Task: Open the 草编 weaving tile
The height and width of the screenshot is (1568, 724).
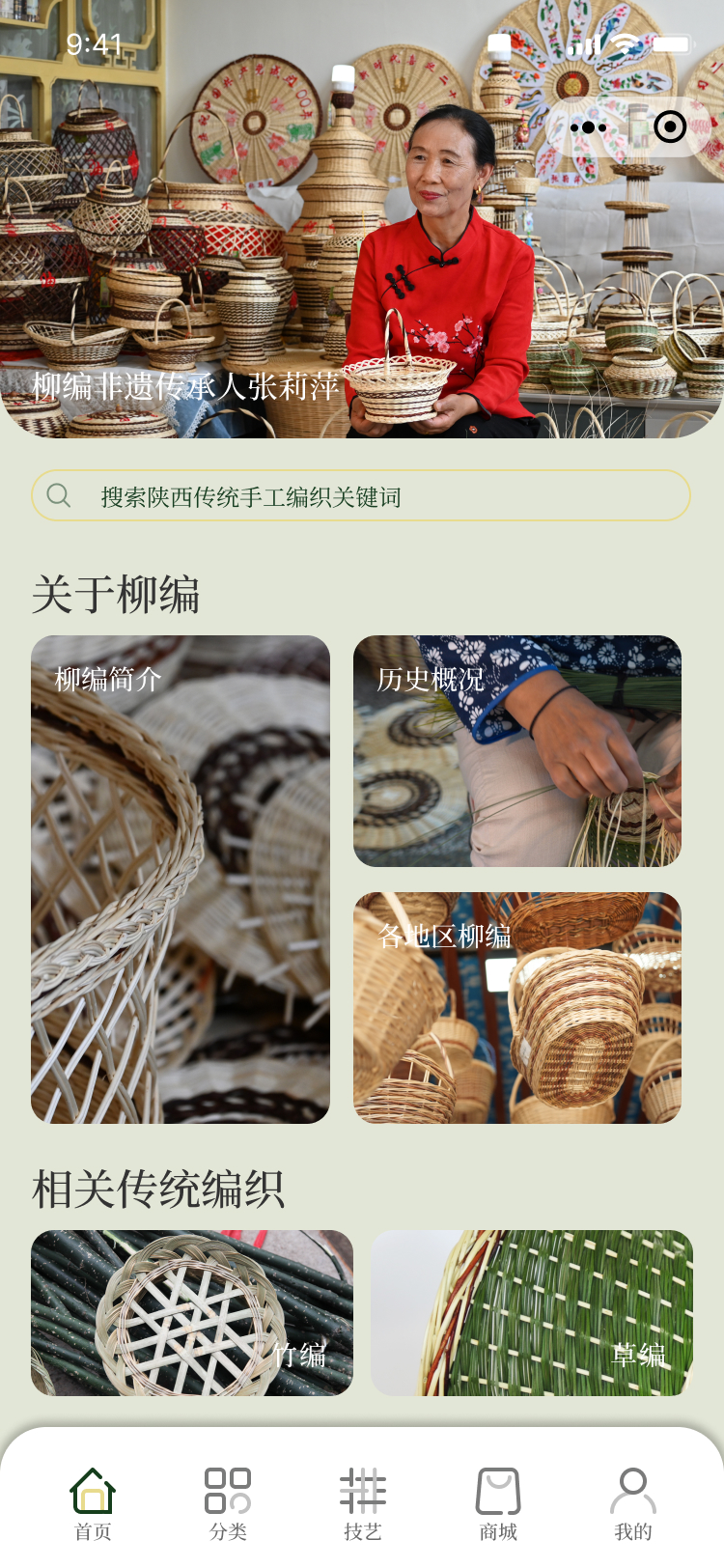Action: pyautogui.click(x=532, y=1312)
